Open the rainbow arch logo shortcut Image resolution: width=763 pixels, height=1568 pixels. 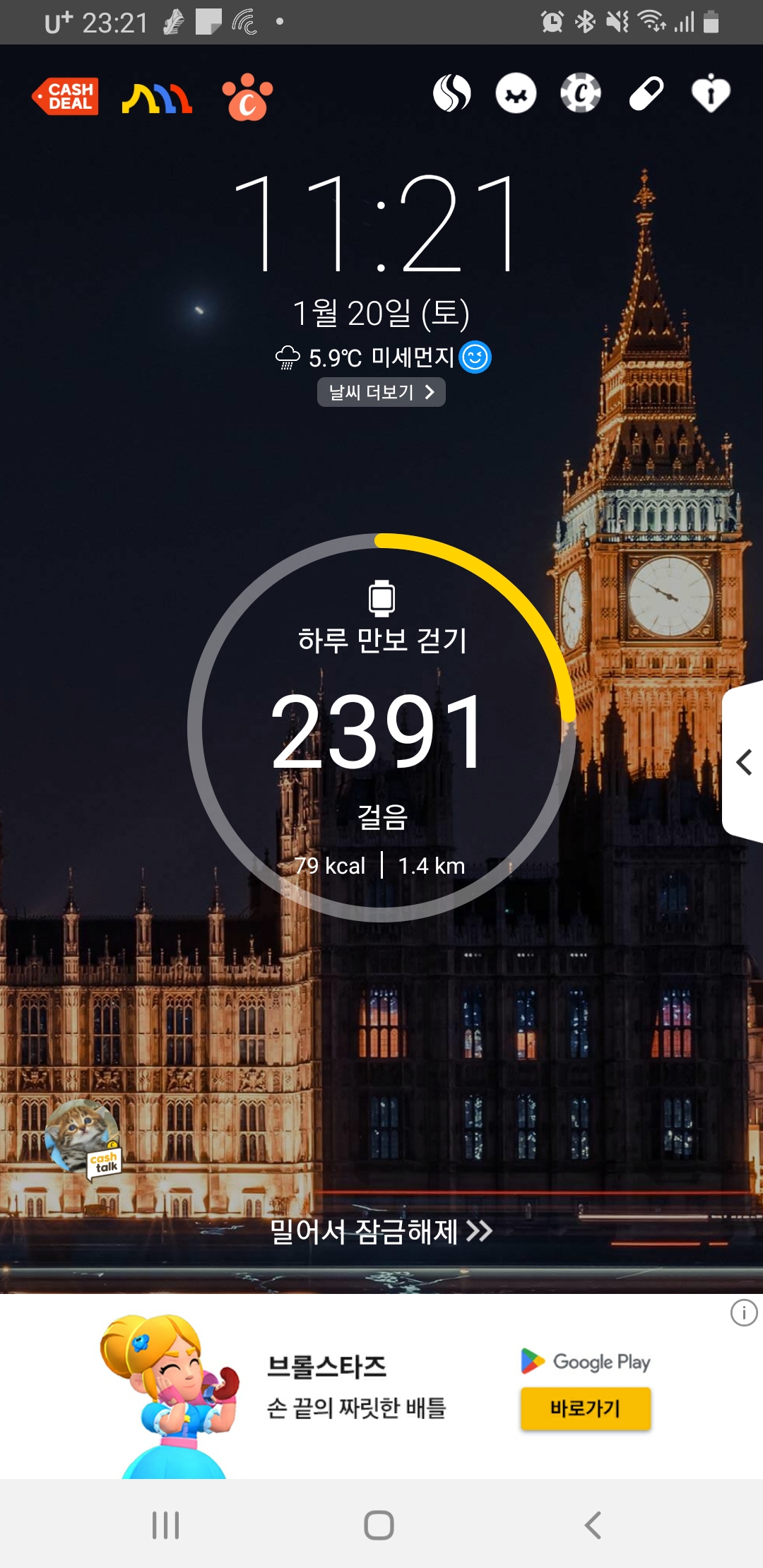pos(157,98)
